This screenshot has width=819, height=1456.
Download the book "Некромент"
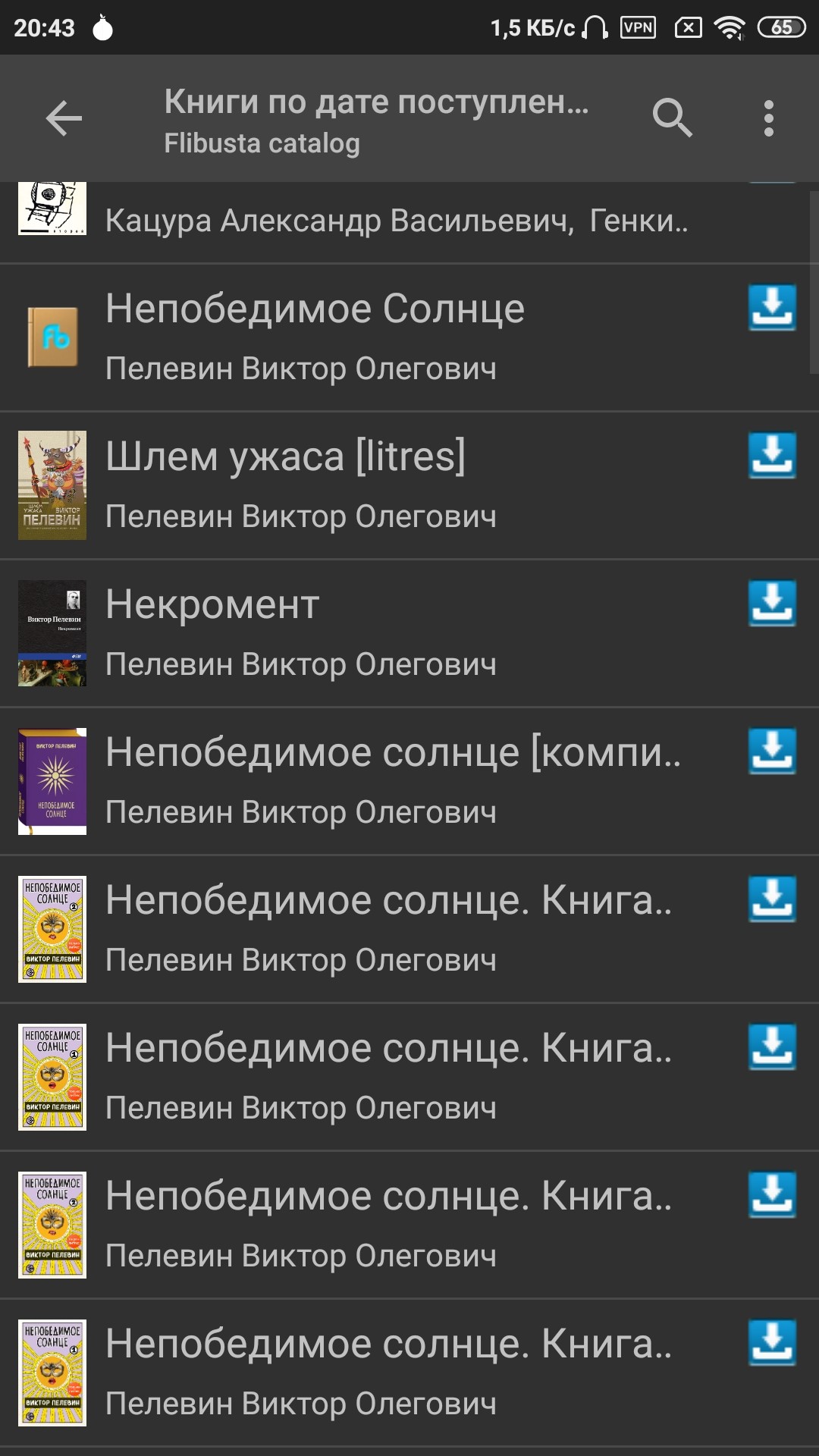(772, 604)
